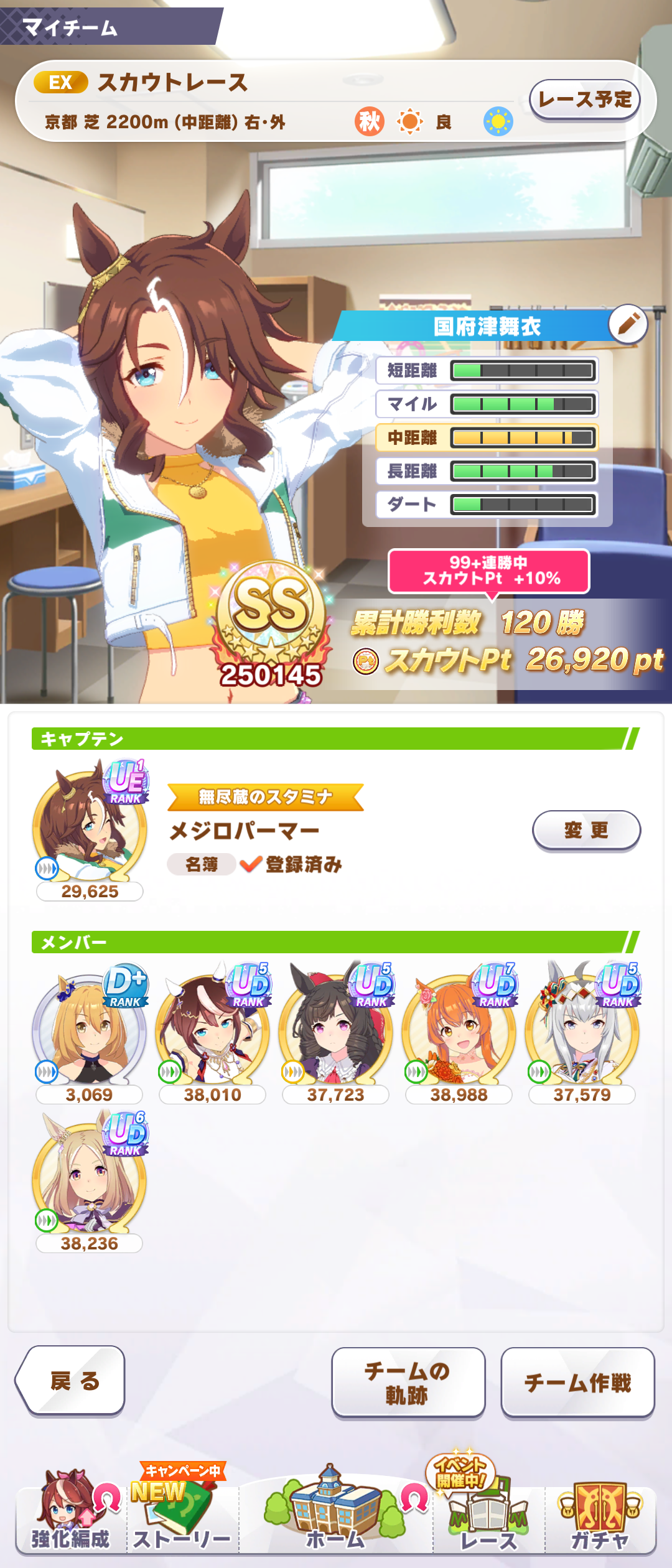Select the member with score 38,236
The height and width of the screenshot is (1568, 672).
[x=90, y=1179]
